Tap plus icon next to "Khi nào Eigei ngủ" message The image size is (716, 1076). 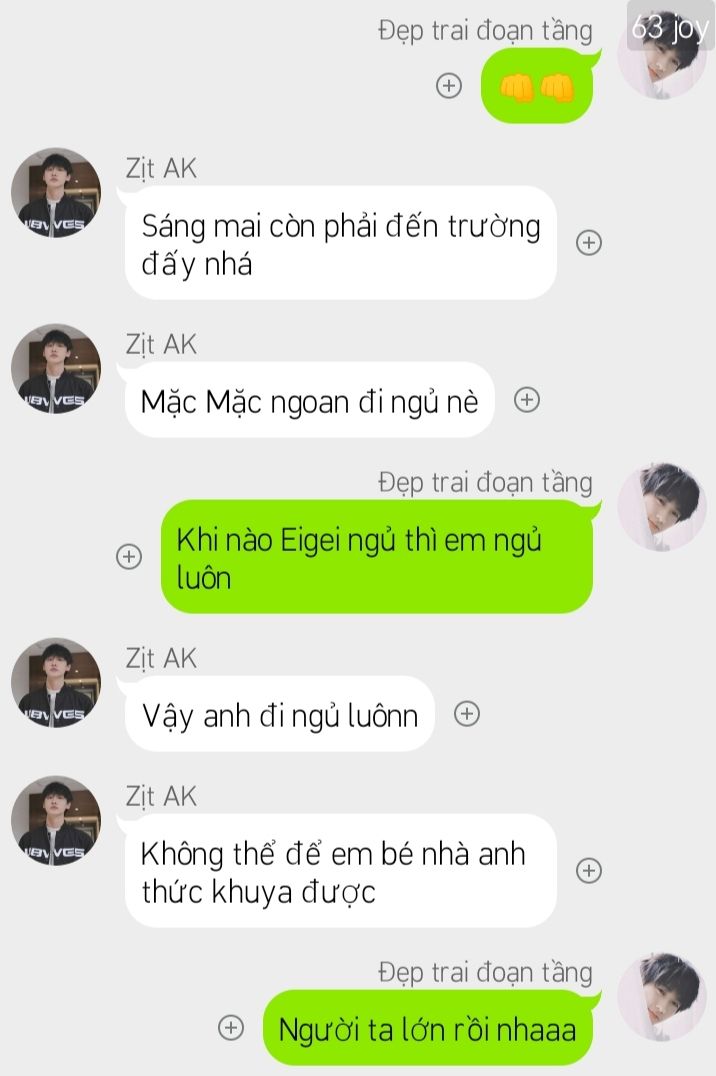pyautogui.click(x=129, y=557)
